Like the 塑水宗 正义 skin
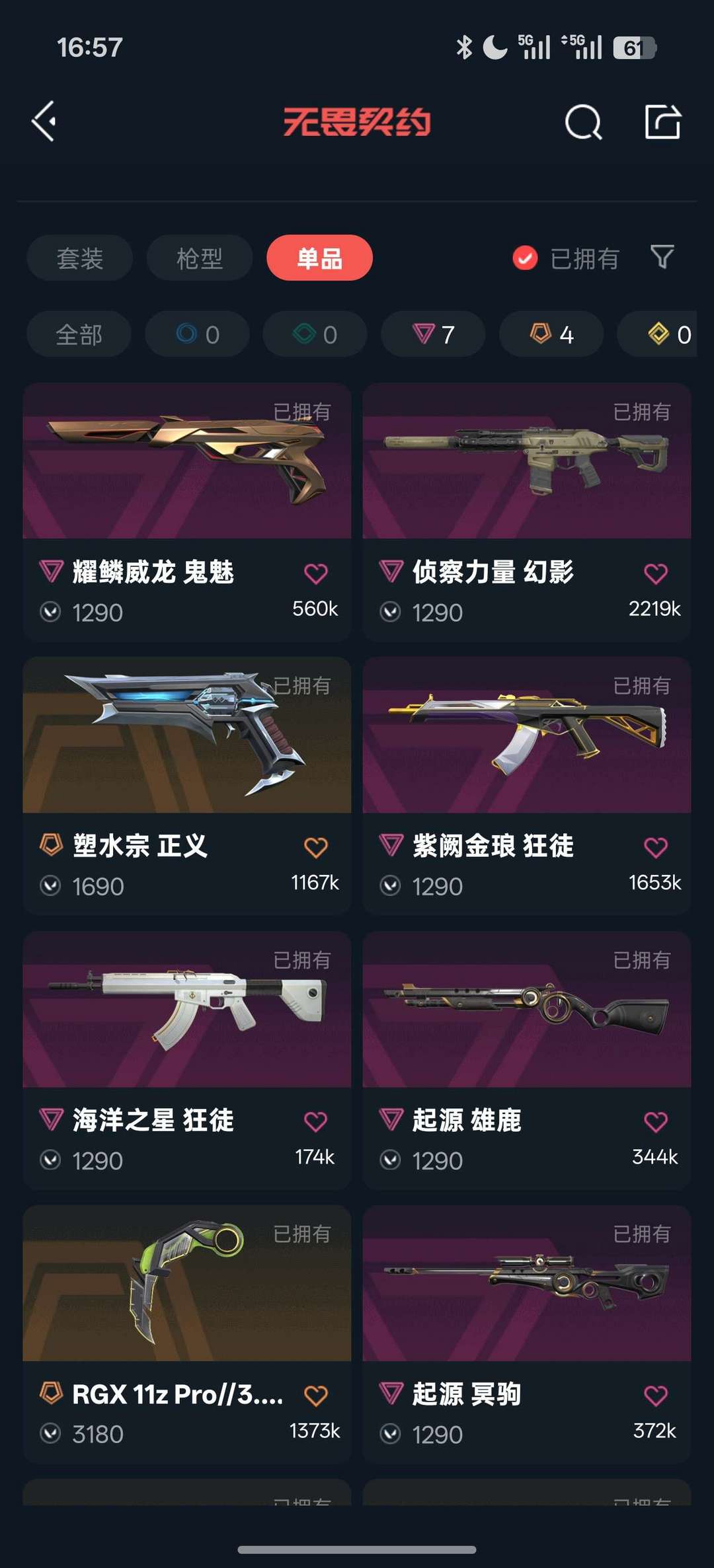The image size is (714, 1568). pyautogui.click(x=315, y=847)
